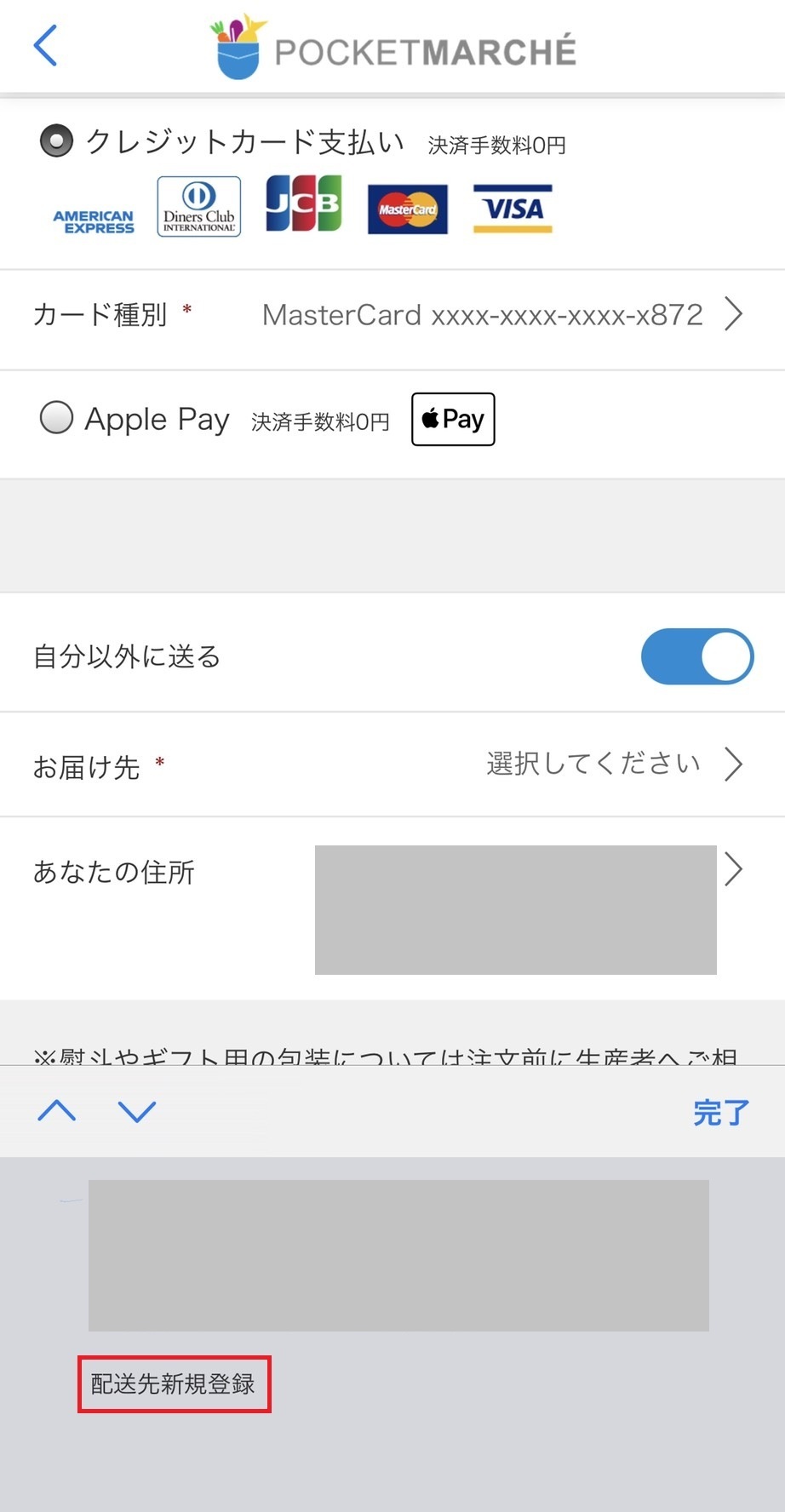The image size is (785, 1512).
Task: Open the お届け先 delivery destination picker
Action: tap(392, 764)
